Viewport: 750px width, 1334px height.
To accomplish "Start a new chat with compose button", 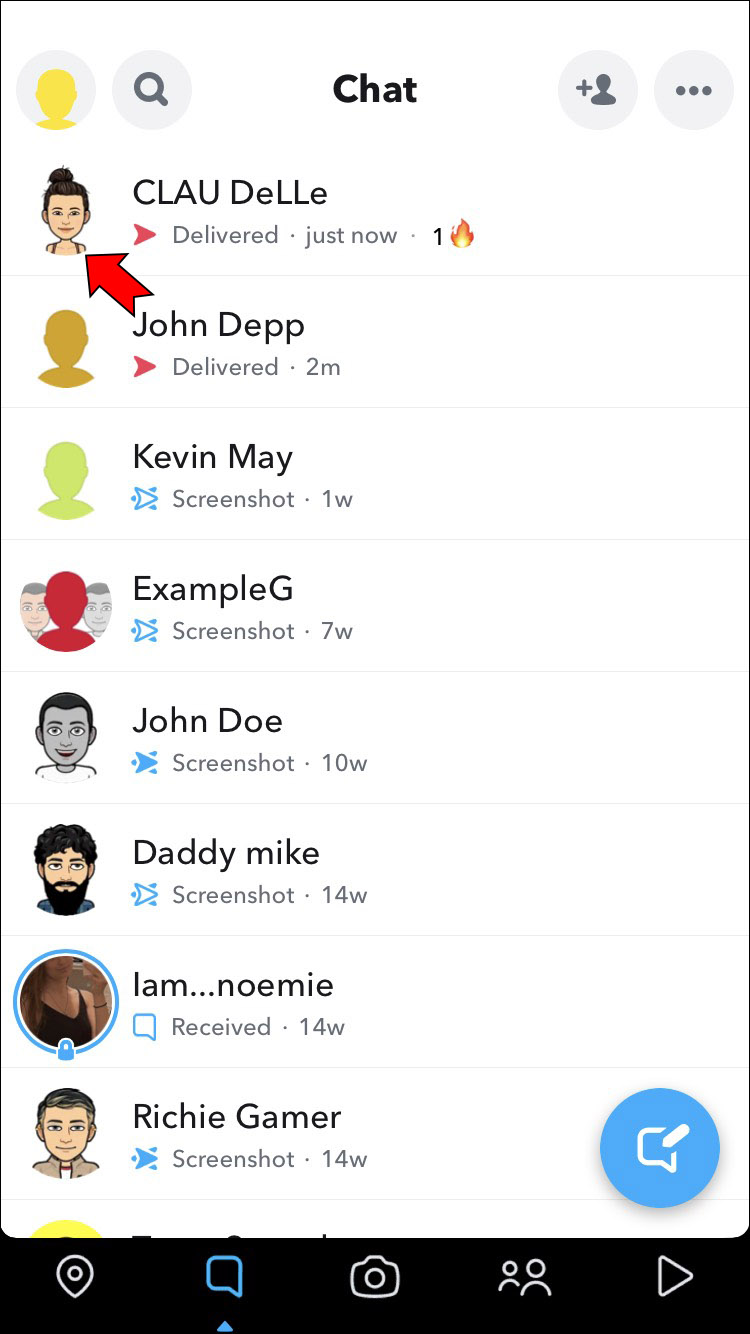I will 660,1148.
